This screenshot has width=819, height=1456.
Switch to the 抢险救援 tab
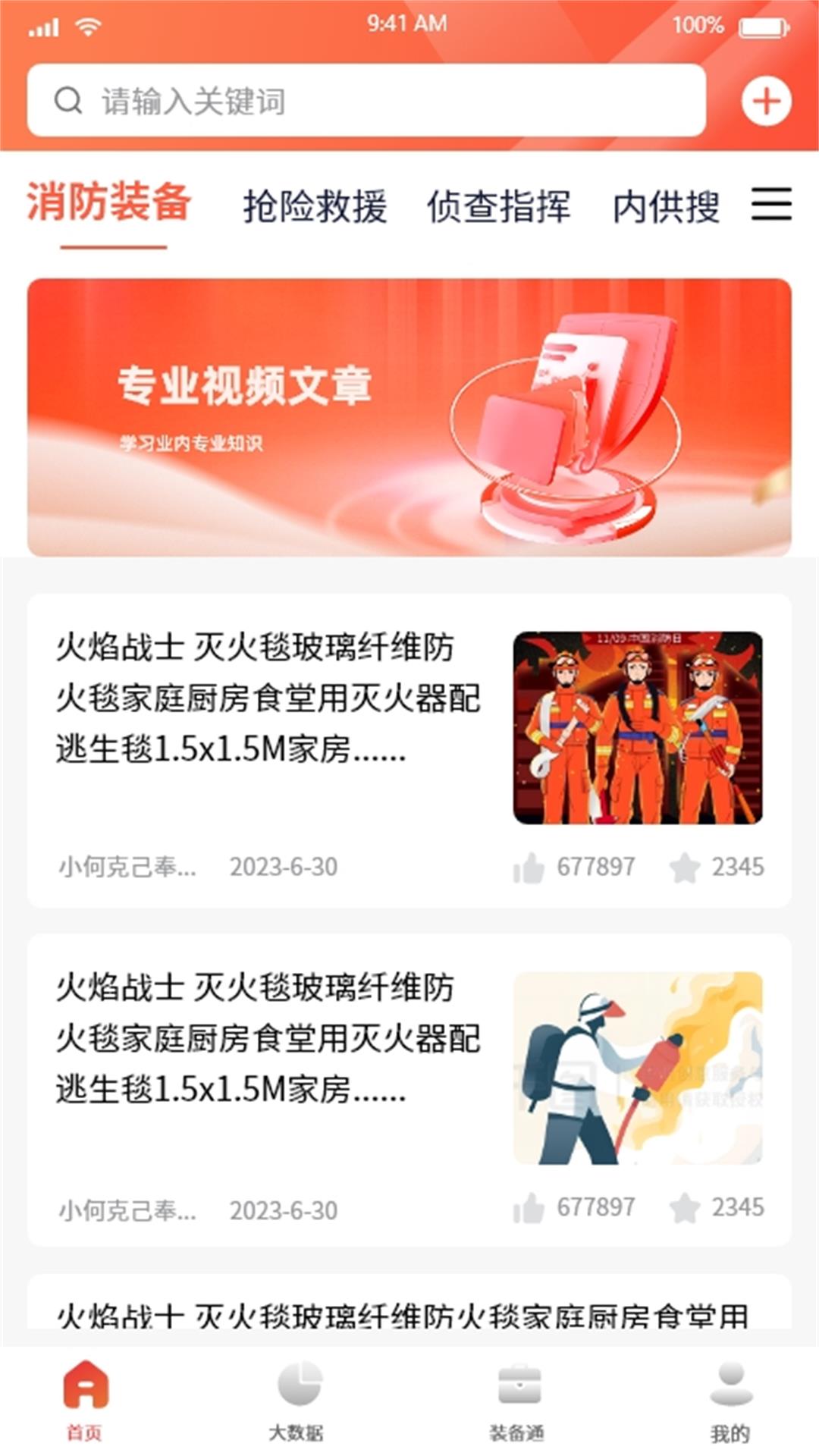click(315, 206)
